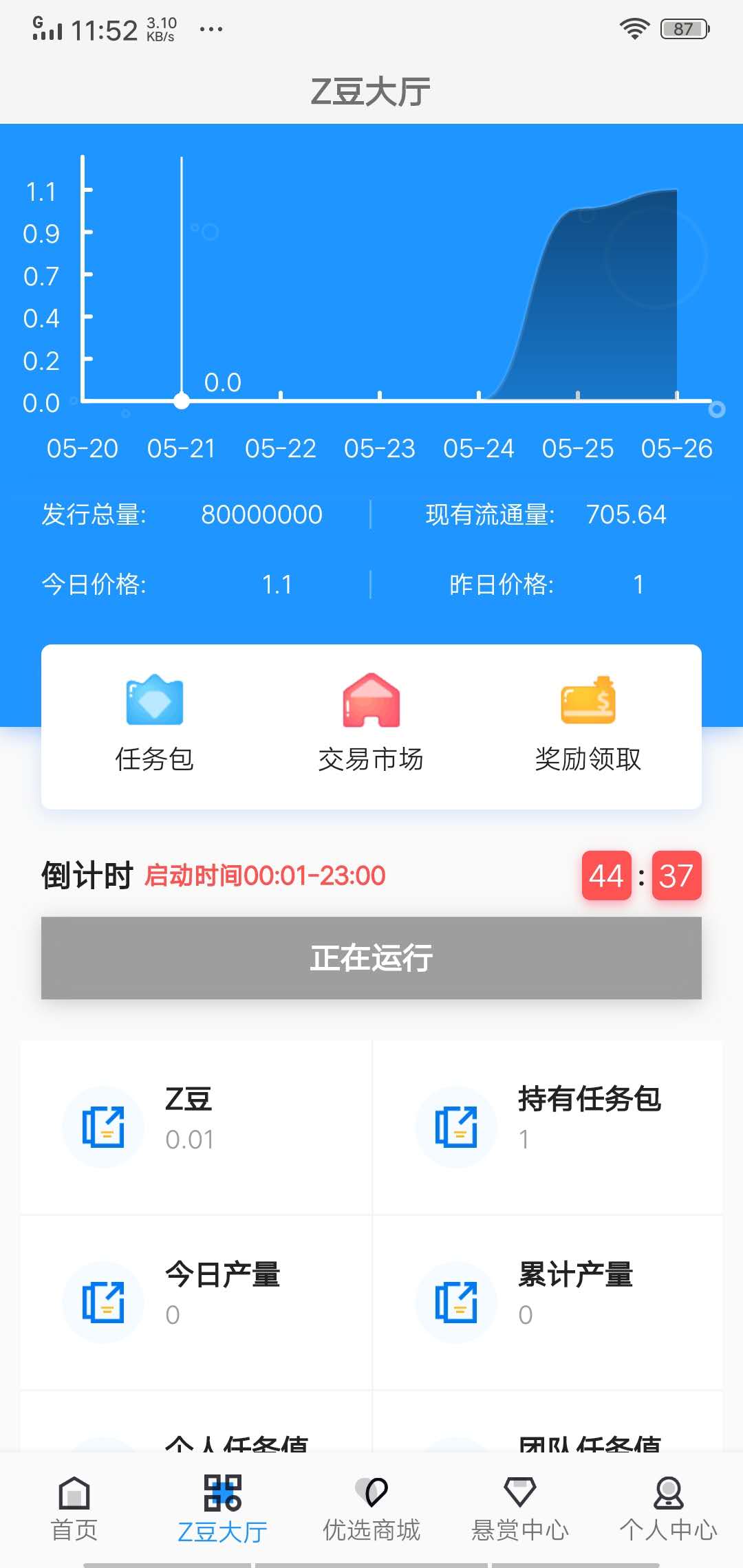Click the Z豆 balance card icon

coord(104,1126)
